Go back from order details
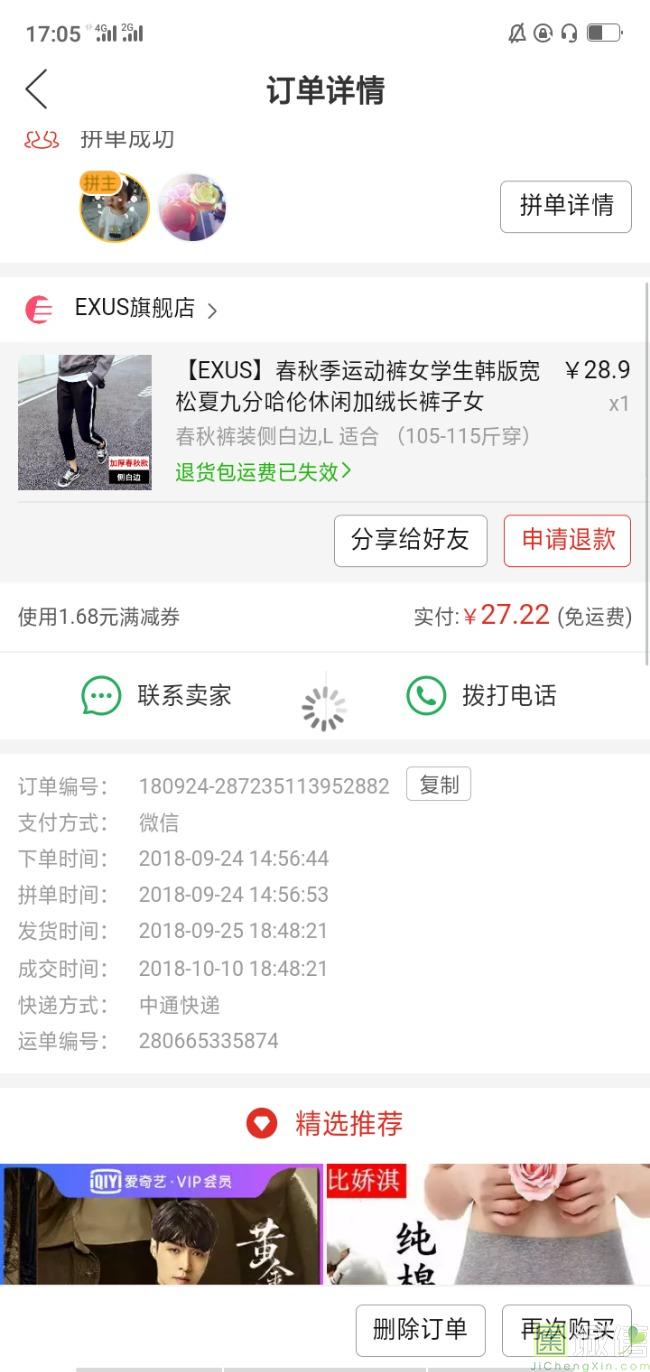The width and height of the screenshot is (650, 1372). (x=37, y=89)
